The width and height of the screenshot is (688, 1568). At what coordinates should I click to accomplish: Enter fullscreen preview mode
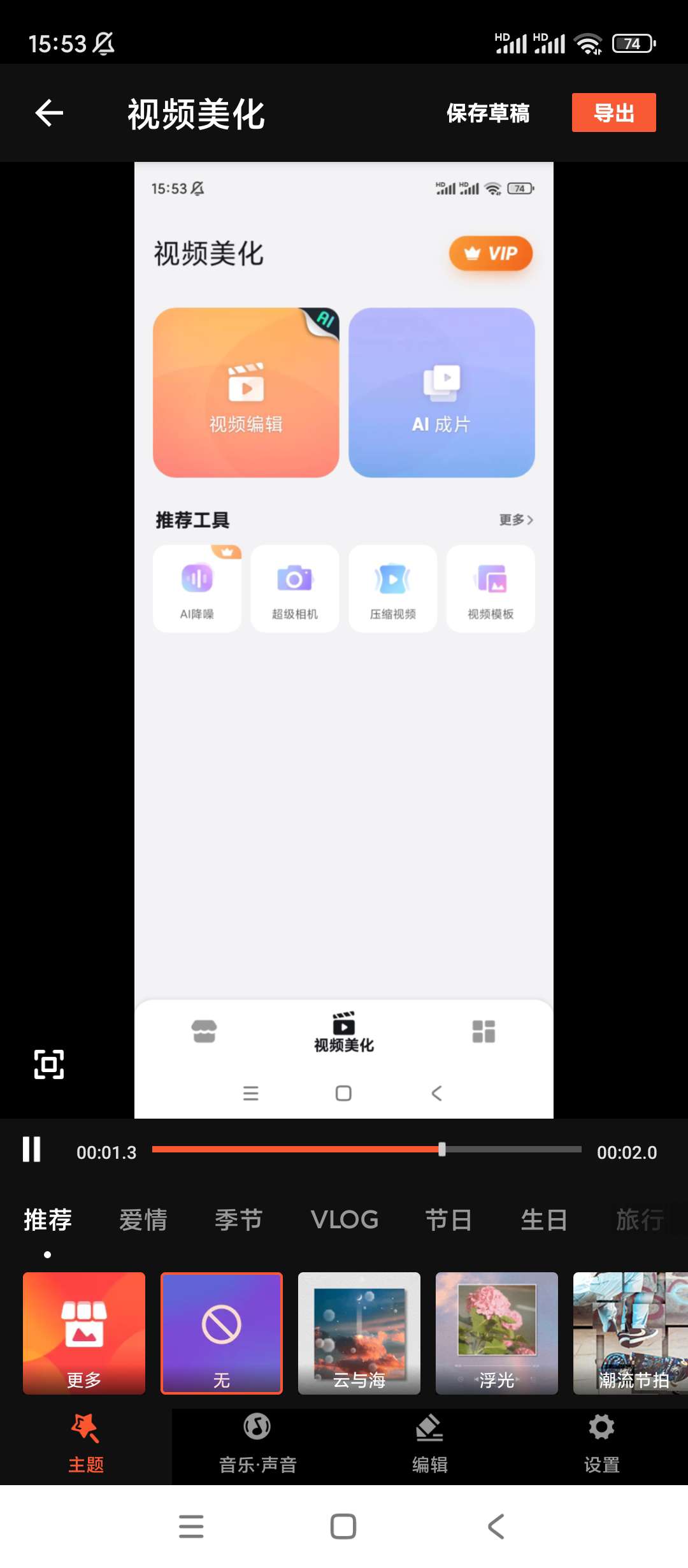[49, 1064]
